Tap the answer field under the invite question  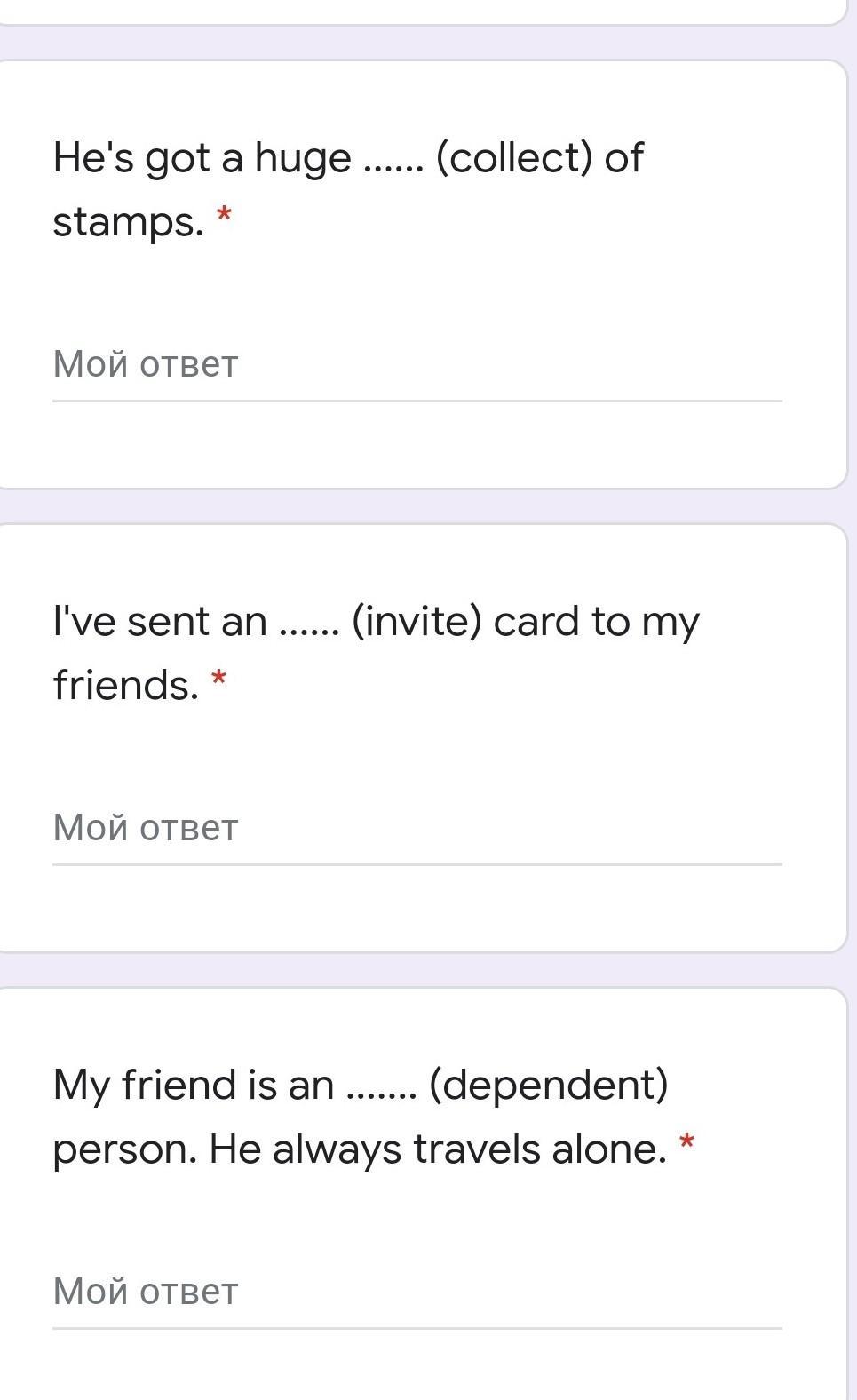pos(416,829)
